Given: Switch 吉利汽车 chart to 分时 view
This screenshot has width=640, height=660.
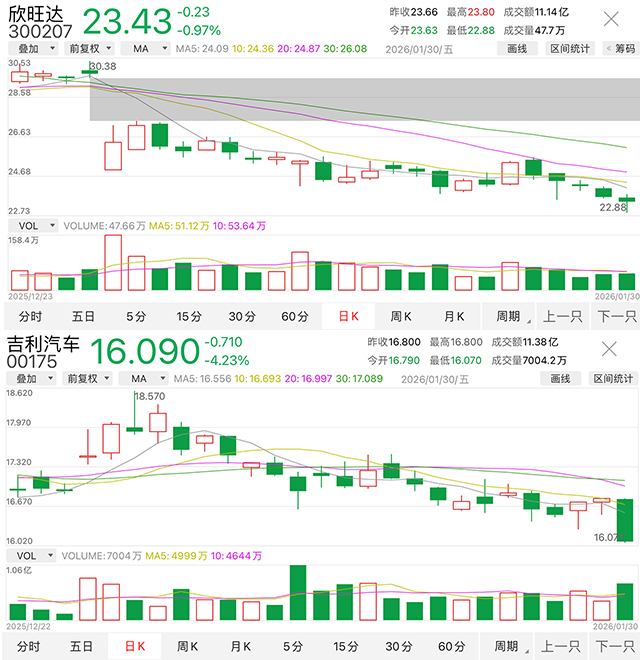Looking at the screenshot, I should tap(30, 646).
